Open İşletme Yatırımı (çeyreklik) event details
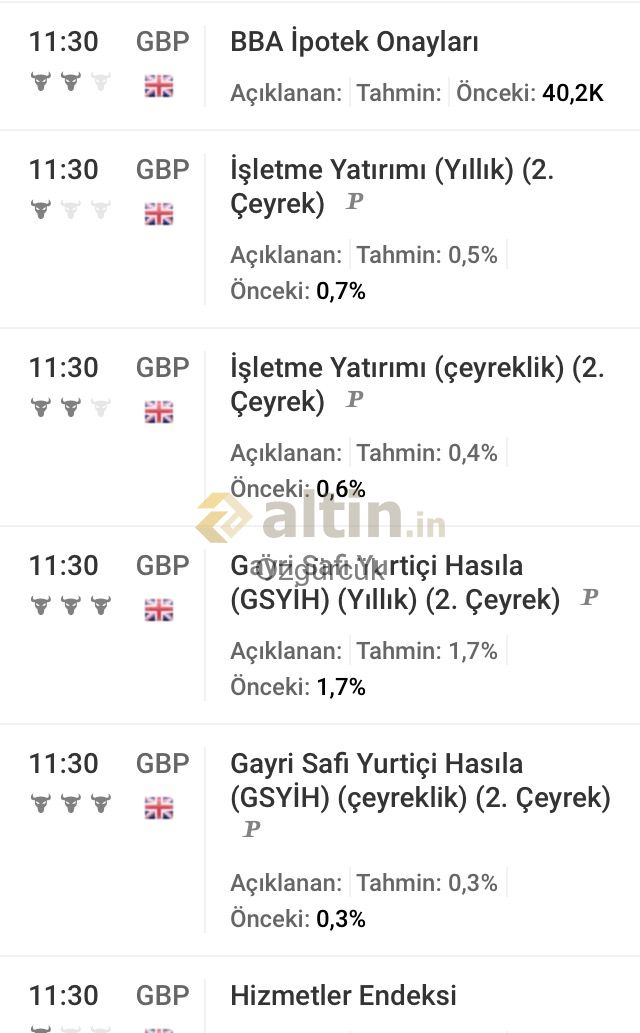The width and height of the screenshot is (640, 1033). point(416,384)
